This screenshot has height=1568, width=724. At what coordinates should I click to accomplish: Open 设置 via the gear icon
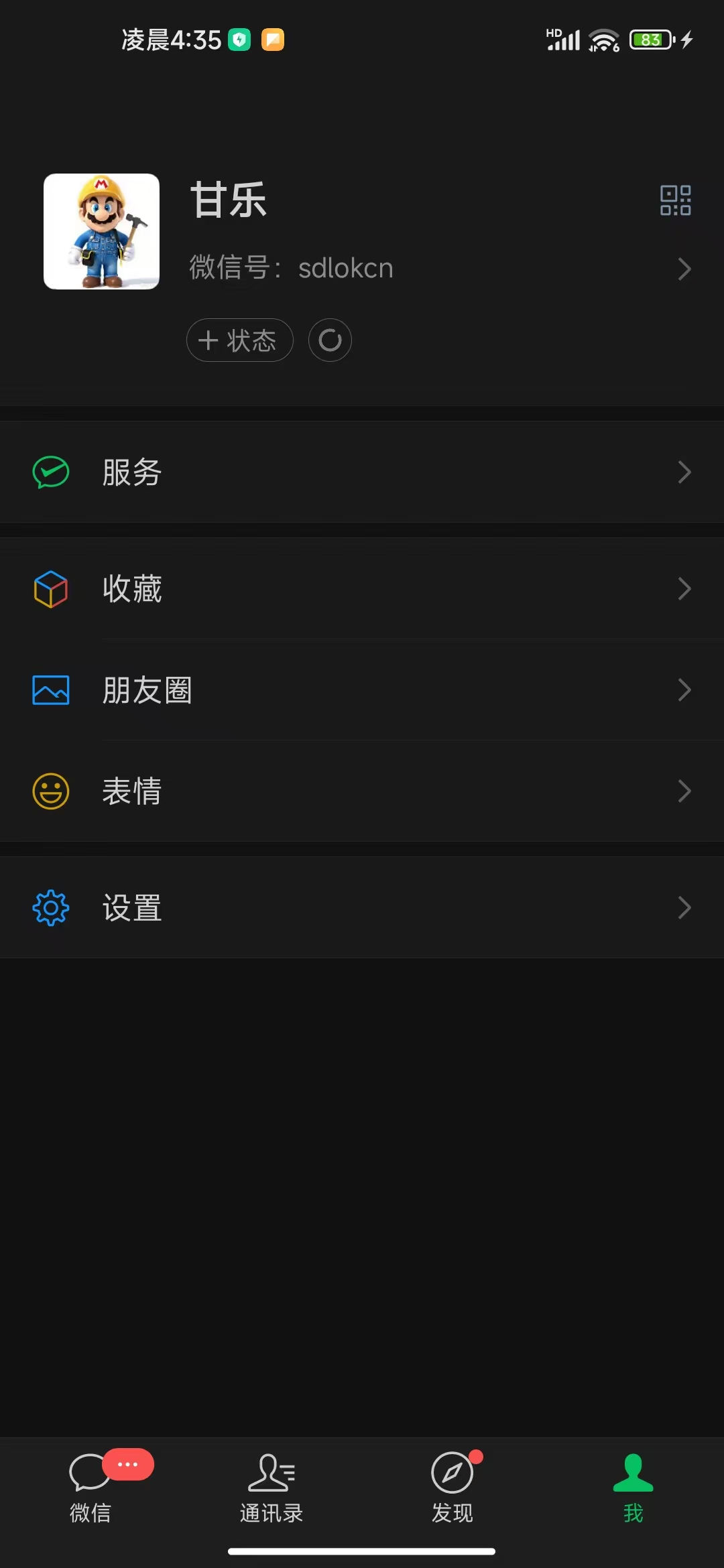pyautogui.click(x=50, y=907)
